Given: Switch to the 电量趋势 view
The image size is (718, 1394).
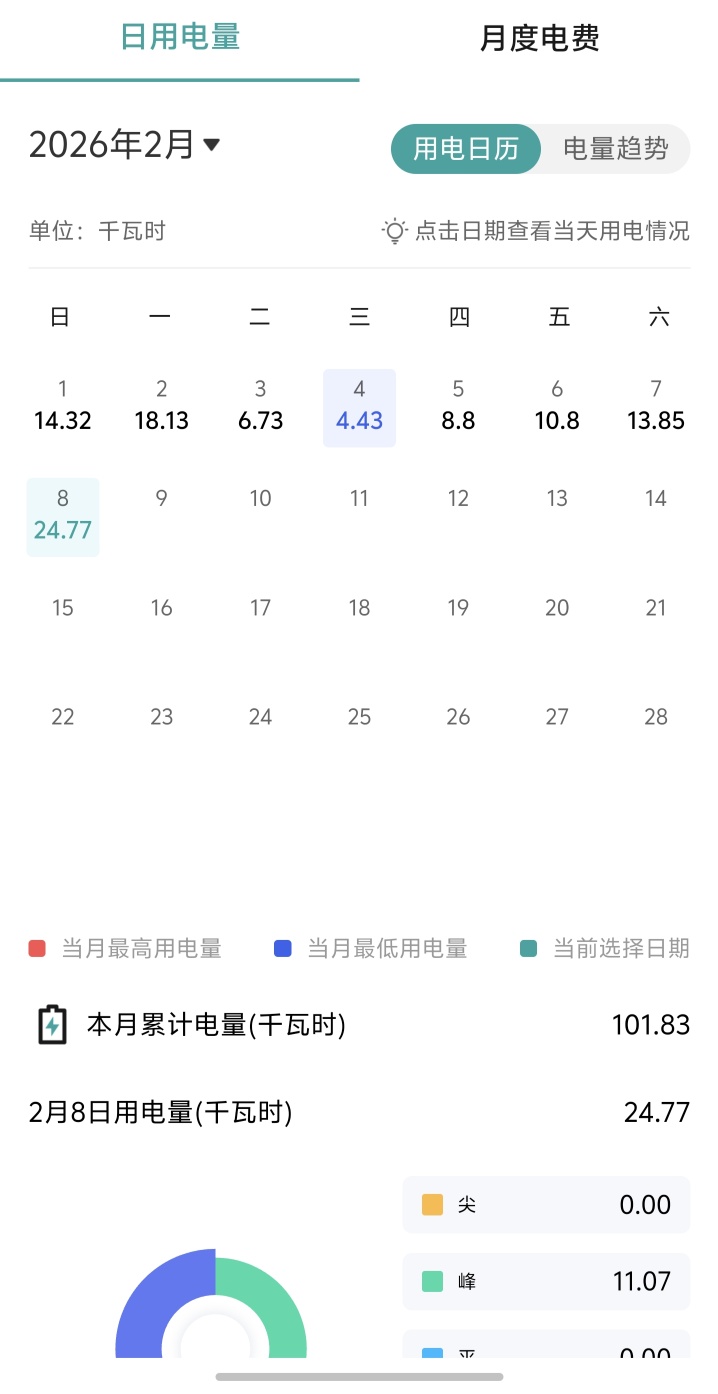Looking at the screenshot, I should [615, 149].
